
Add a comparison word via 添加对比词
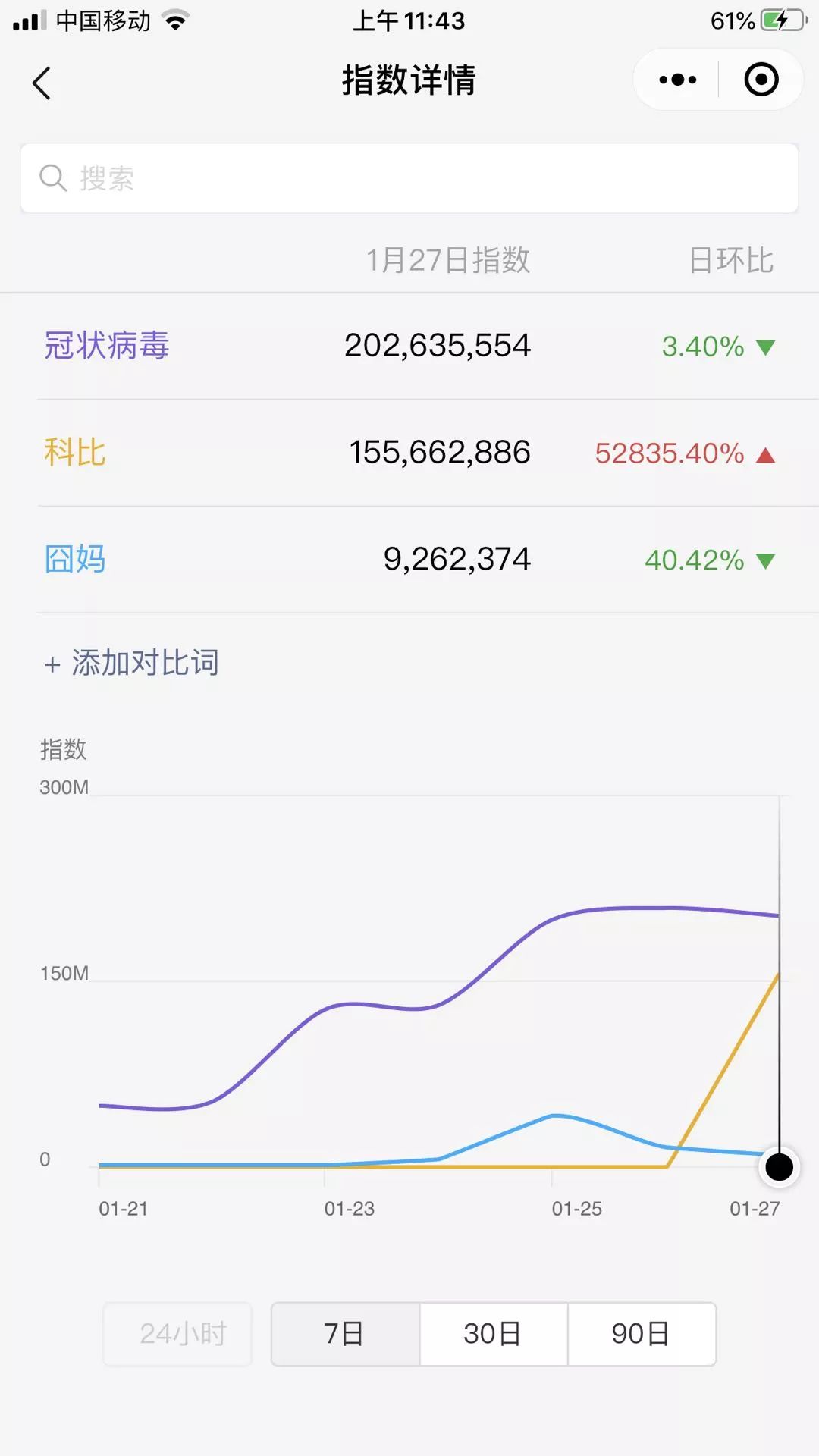(133, 663)
